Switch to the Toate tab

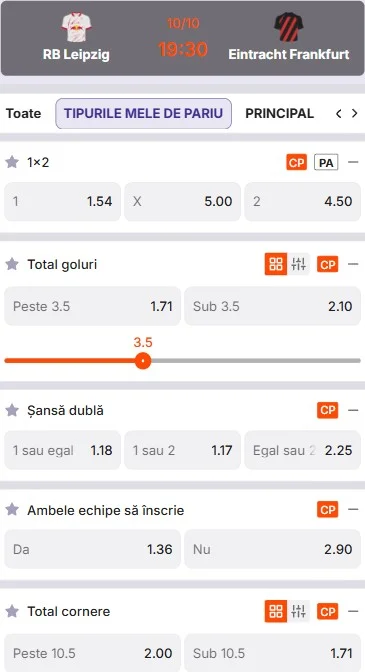point(24,114)
